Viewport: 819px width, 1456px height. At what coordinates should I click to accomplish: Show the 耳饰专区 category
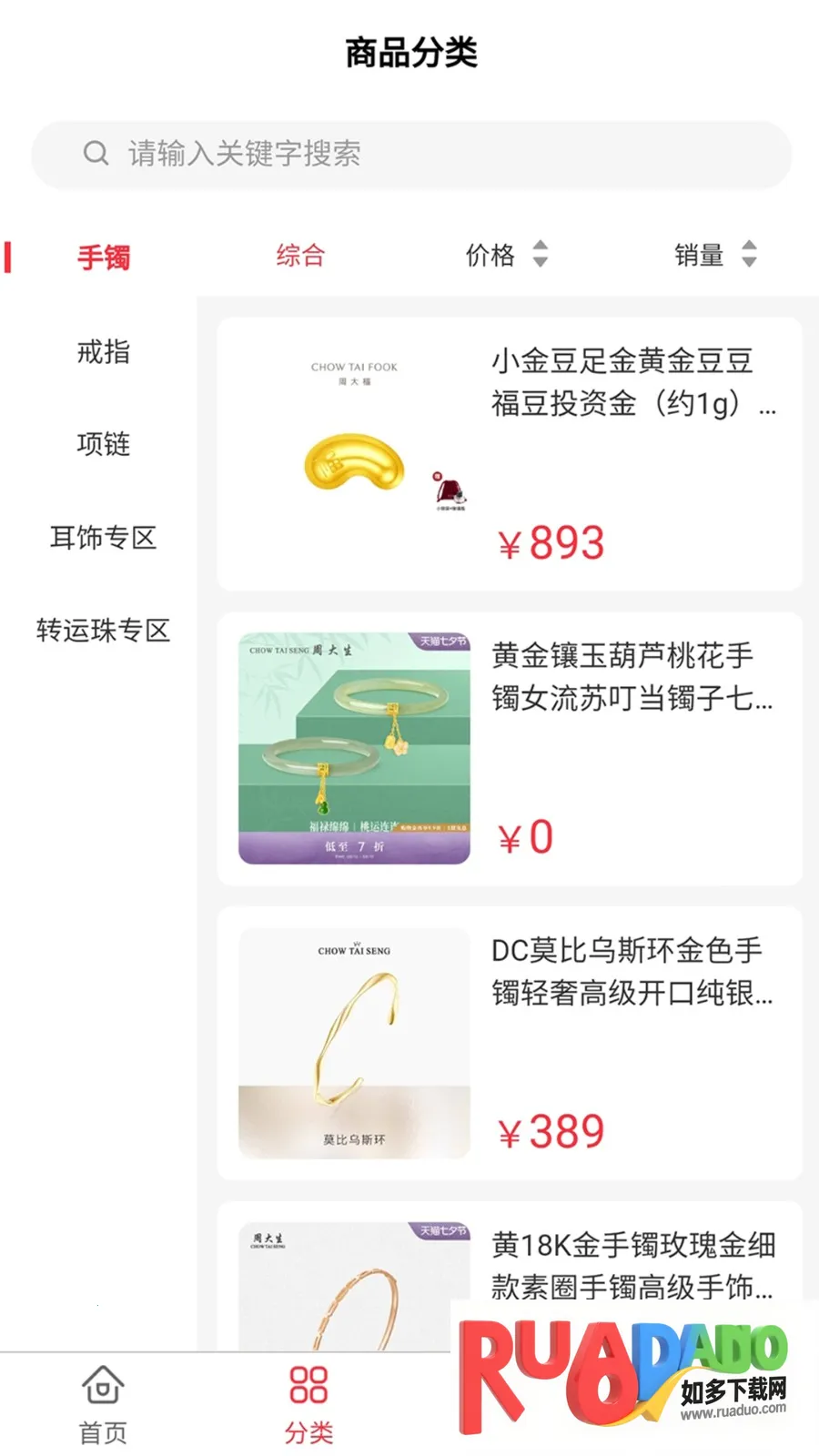click(103, 537)
